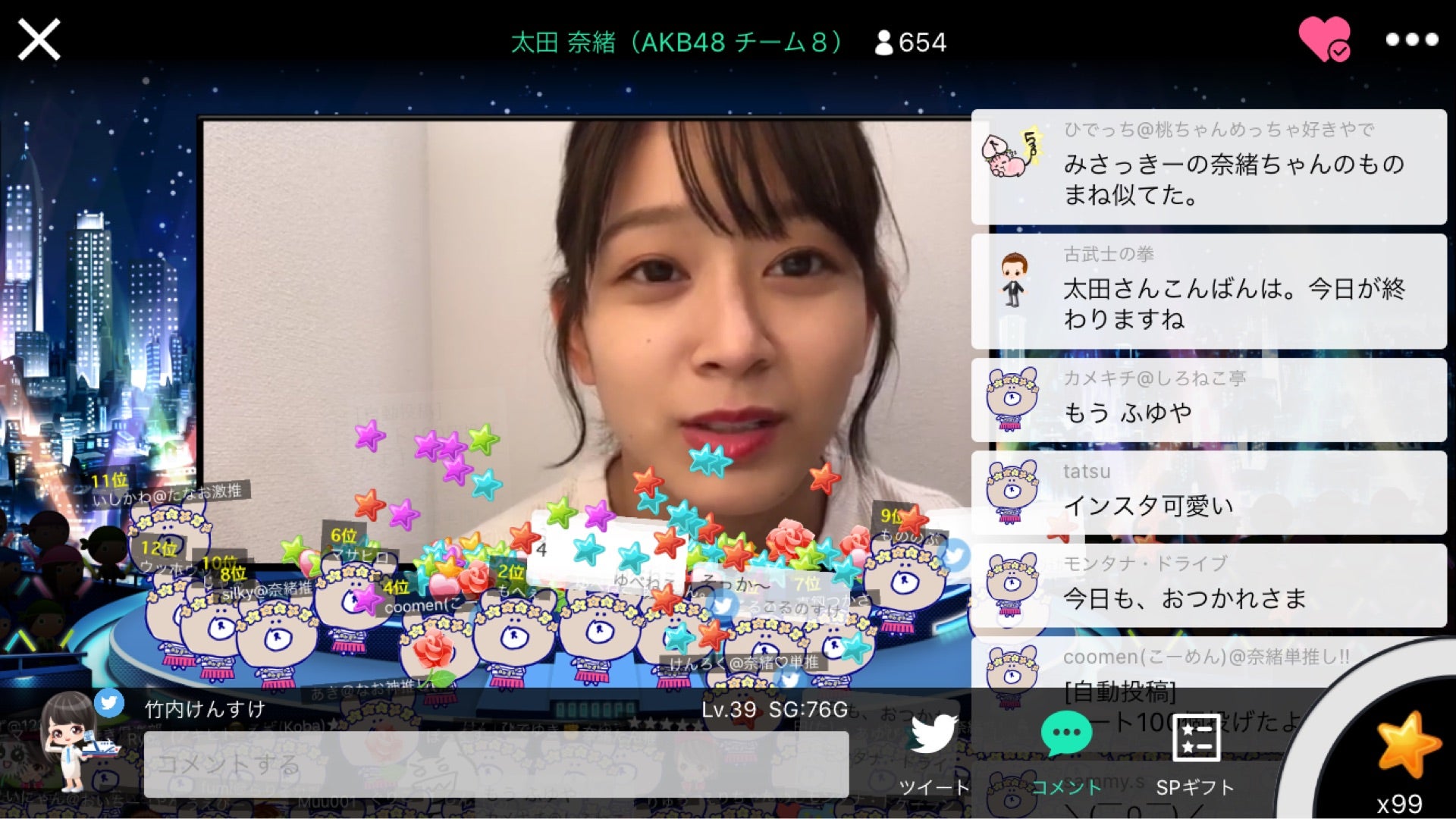The height and width of the screenshot is (819, 1456).
Task: Switch to the コメント tab
Action: [x=1066, y=754]
